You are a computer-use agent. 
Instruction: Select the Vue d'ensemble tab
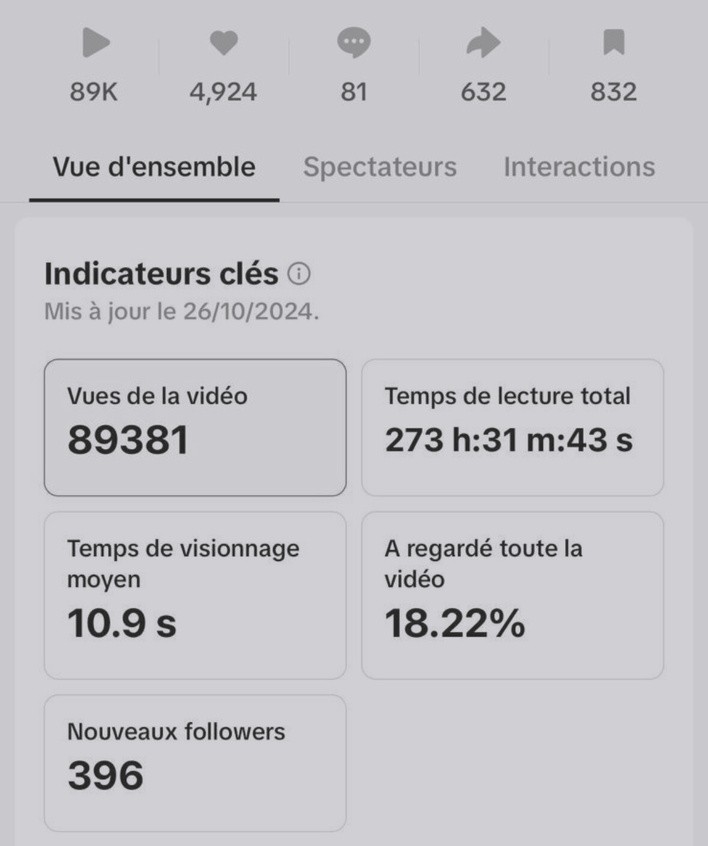pos(154,167)
